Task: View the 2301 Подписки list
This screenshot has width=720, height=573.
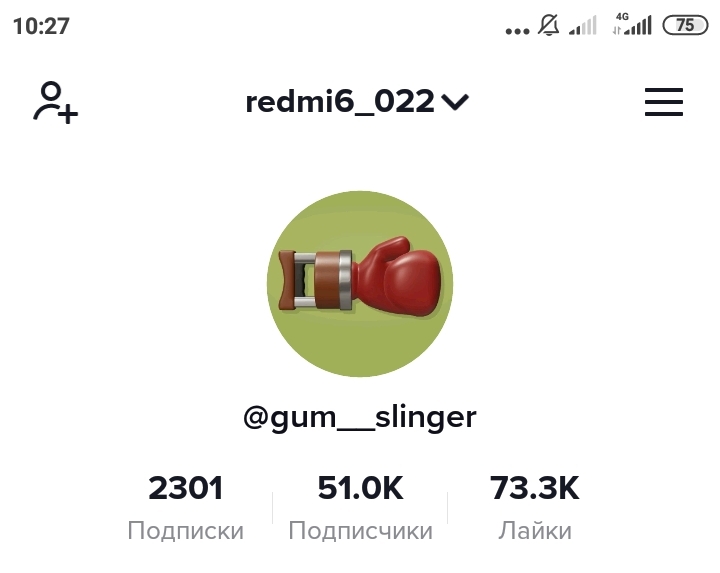Action: point(186,507)
